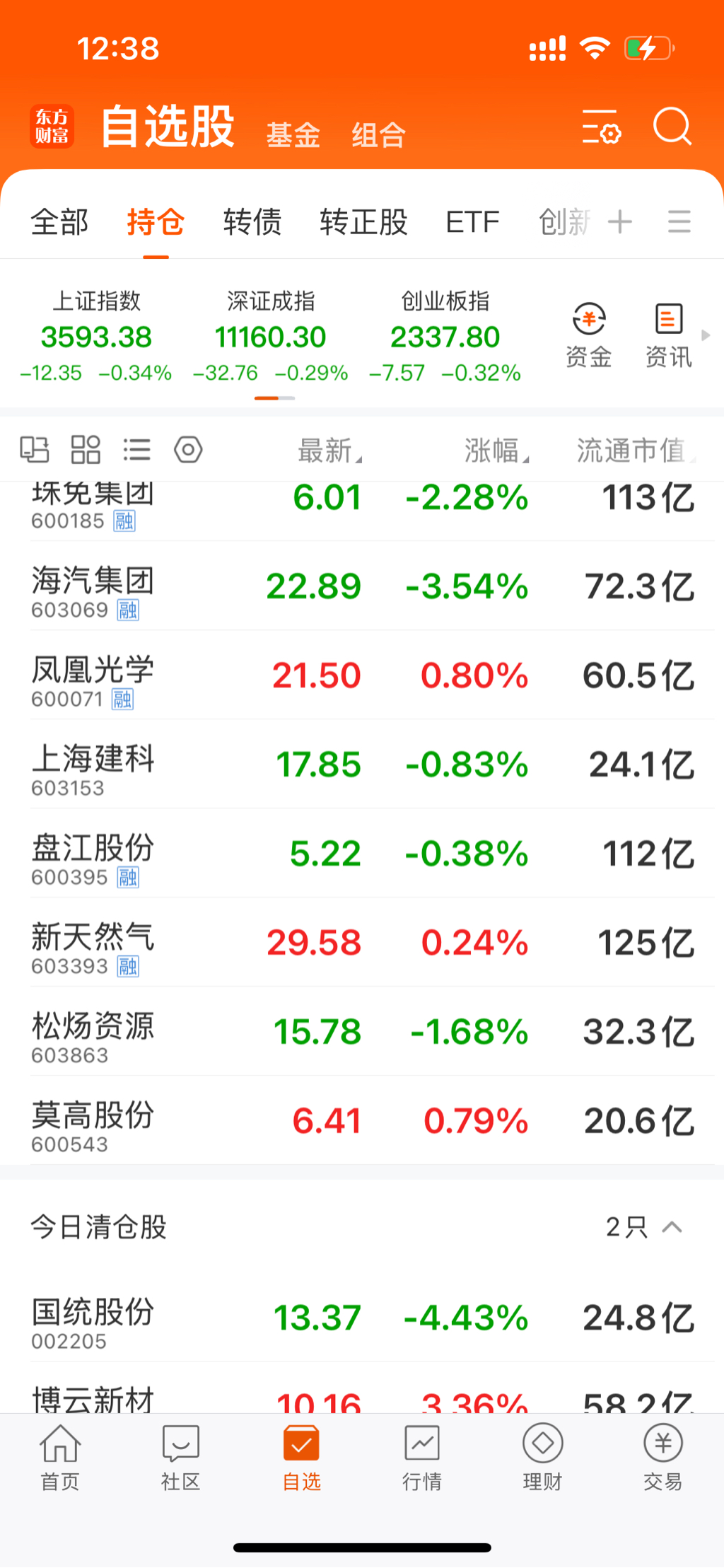Open the 行情 market tab
This screenshot has height=1568, width=724.
click(x=422, y=1457)
